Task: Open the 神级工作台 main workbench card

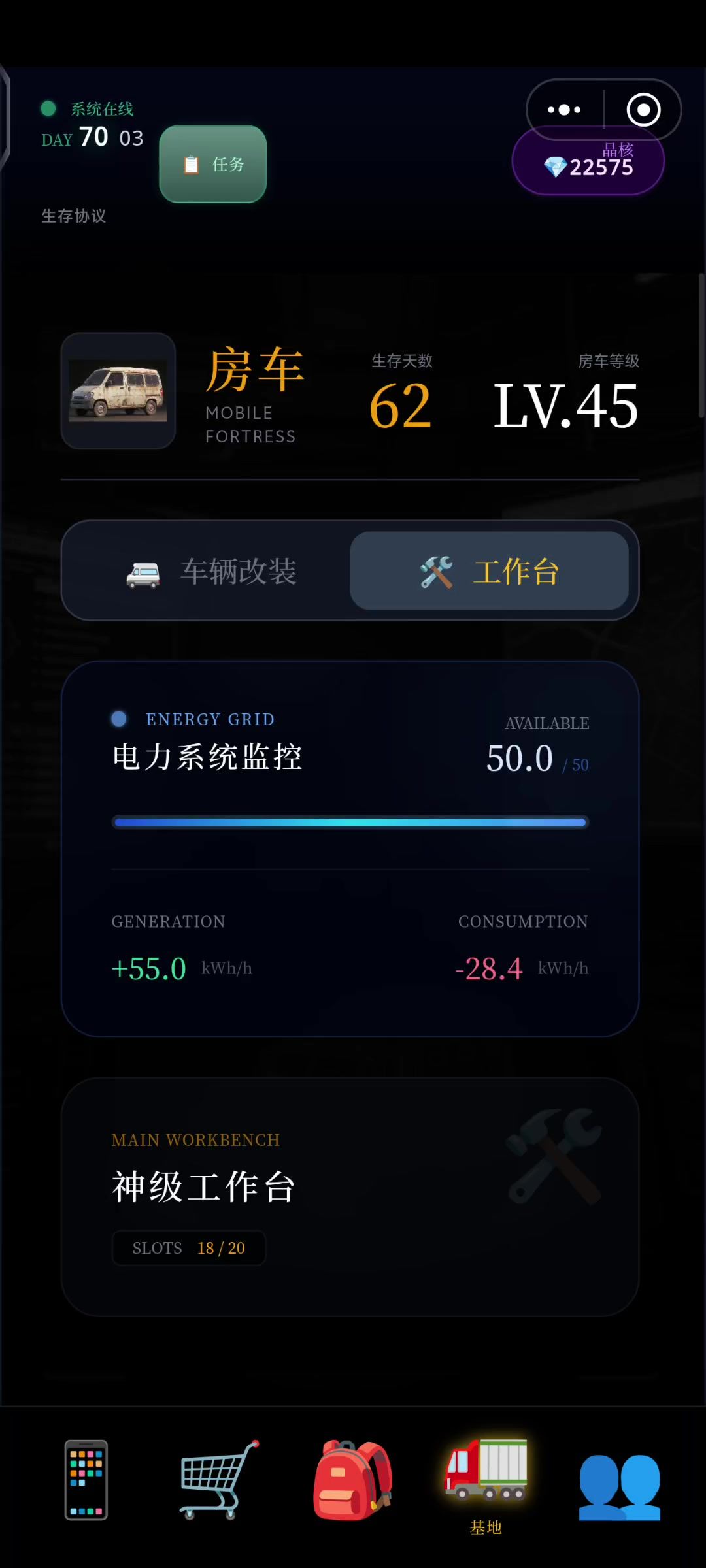Action: pyautogui.click(x=350, y=1197)
